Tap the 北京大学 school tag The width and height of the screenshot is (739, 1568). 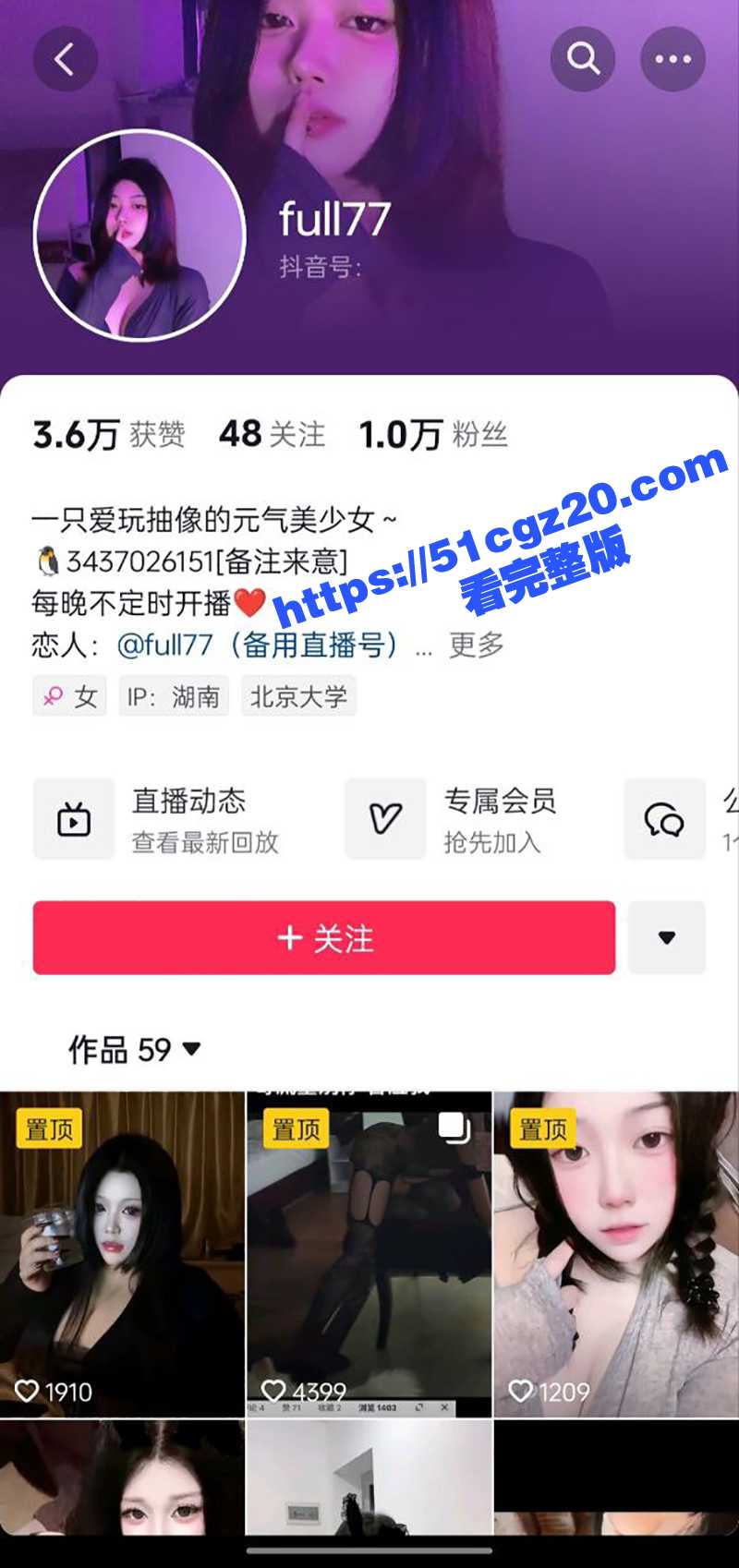tap(298, 696)
